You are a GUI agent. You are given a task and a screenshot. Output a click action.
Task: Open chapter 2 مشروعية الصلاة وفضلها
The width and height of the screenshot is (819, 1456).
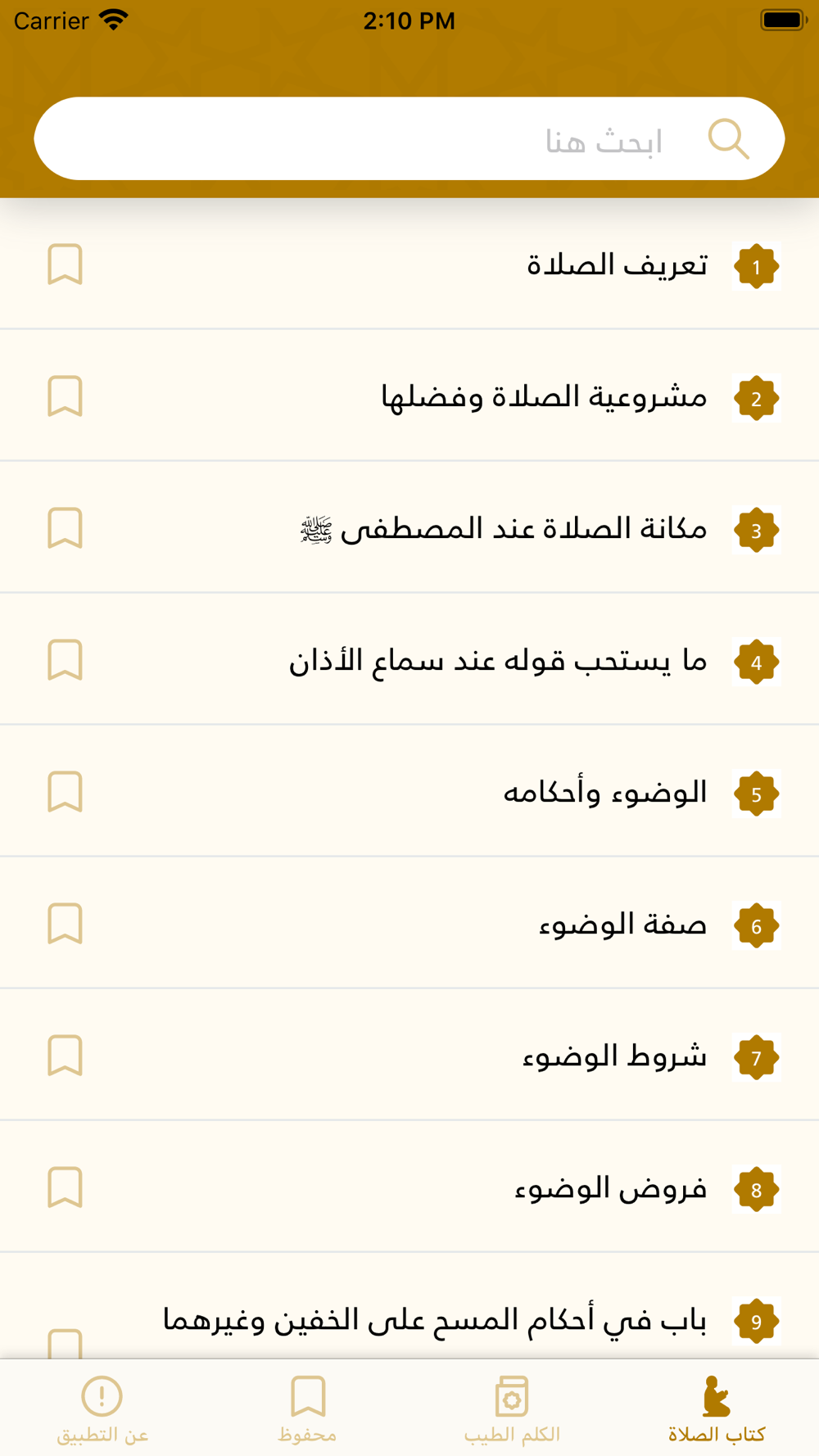[409, 396]
